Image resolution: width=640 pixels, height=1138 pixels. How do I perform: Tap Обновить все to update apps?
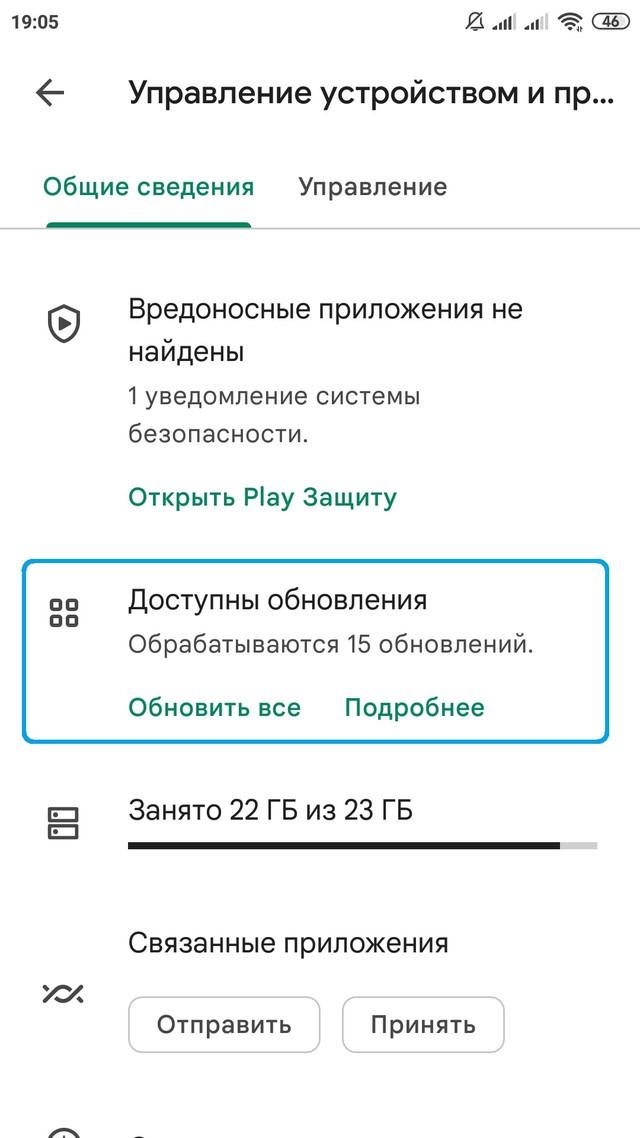(x=214, y=708)
